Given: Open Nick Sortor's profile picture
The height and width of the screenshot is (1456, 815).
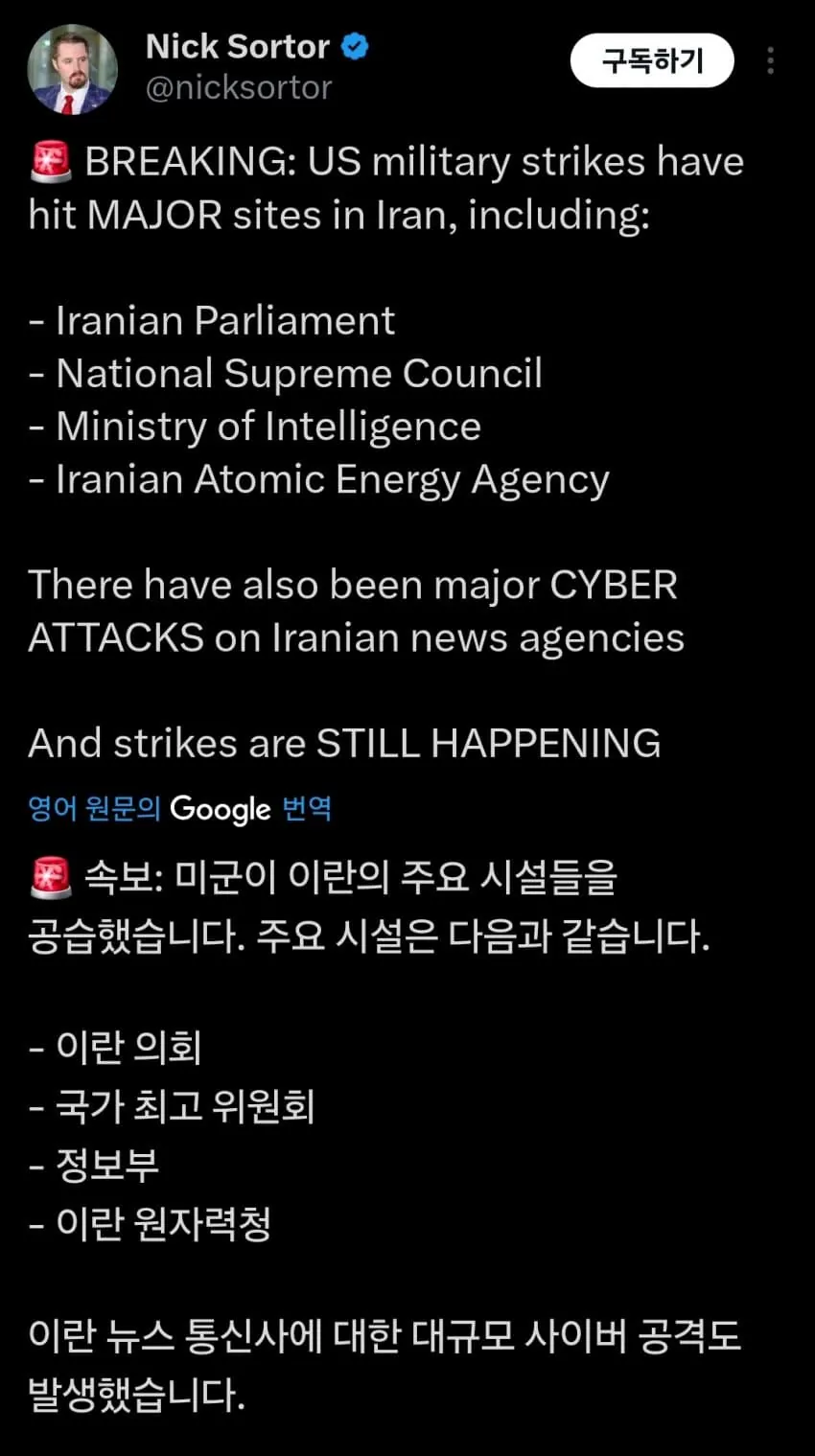Looking at the screenshot, I should click(x=72, y=68).
